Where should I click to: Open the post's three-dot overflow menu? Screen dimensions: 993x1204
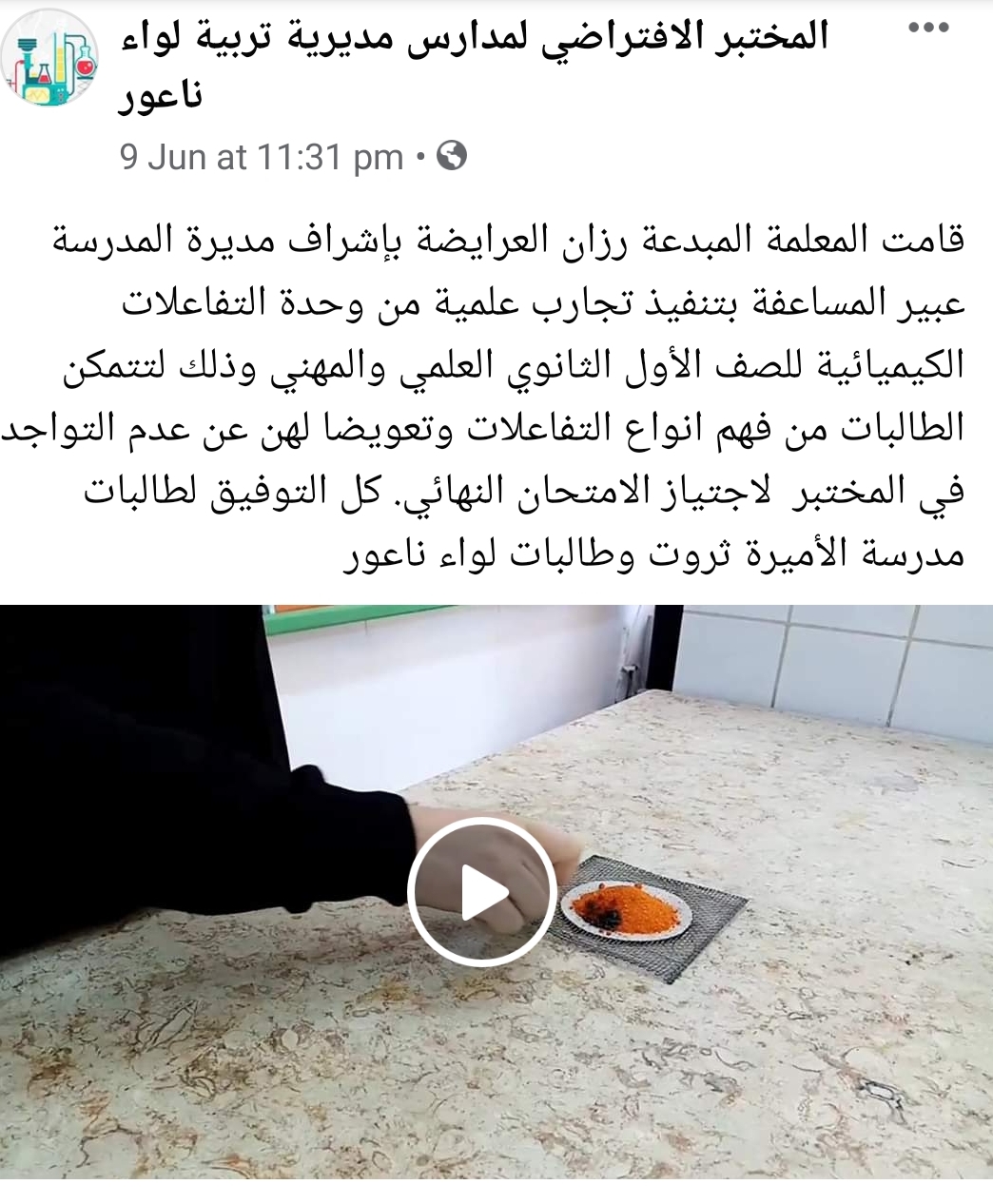tap(928, 29)
